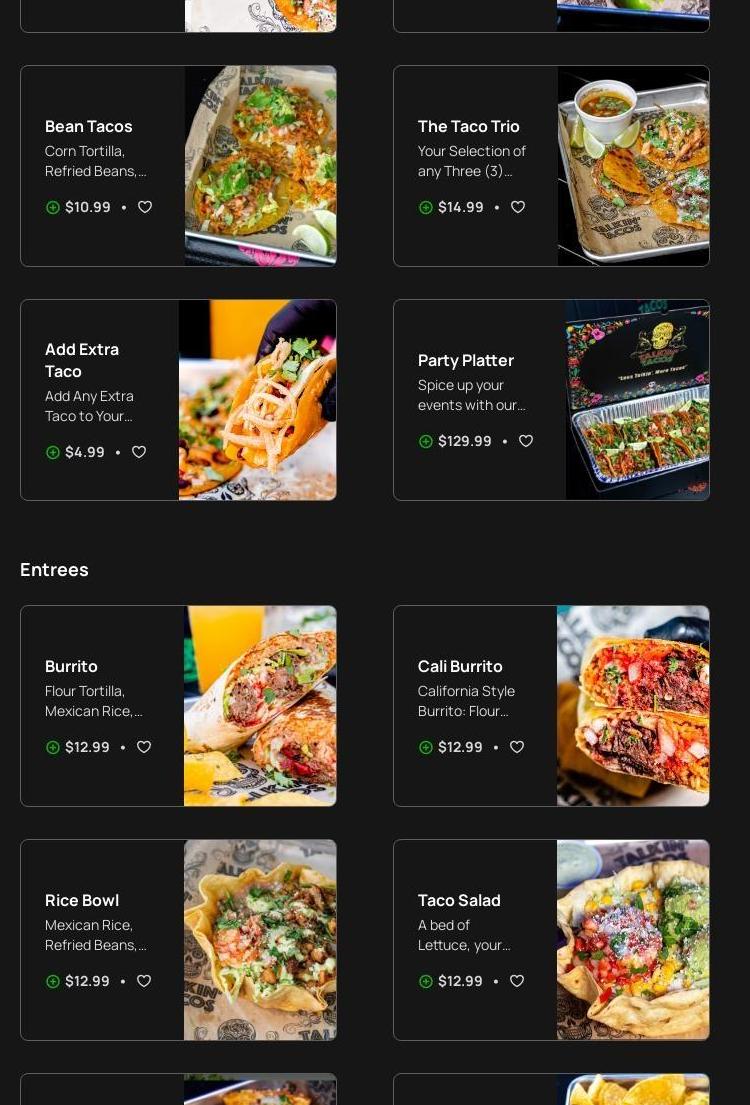Viewport: 750px width, 1105px height.
Task: Add the Burrito to the order
Action: 53,747
